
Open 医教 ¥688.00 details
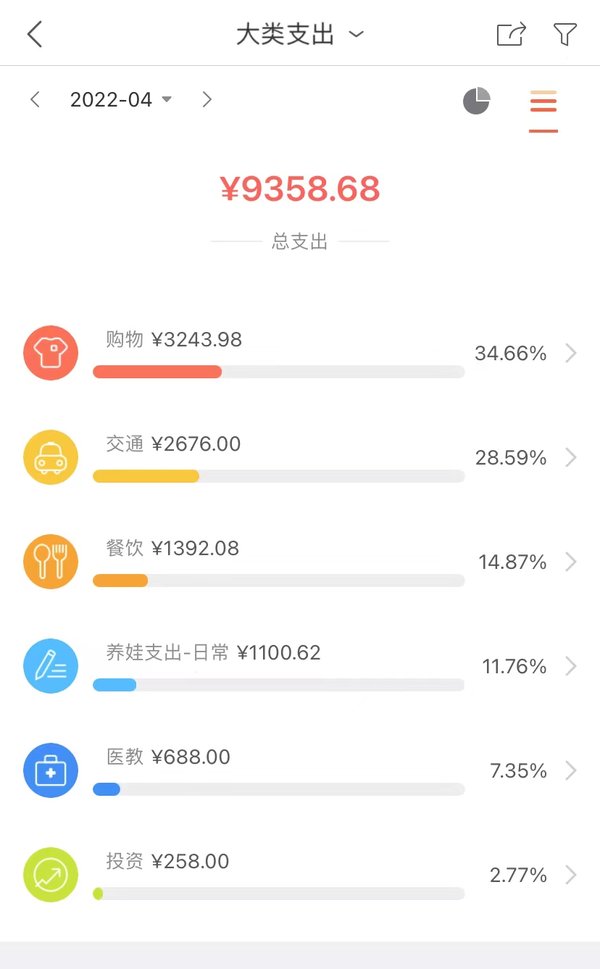(x=300, y=771)
